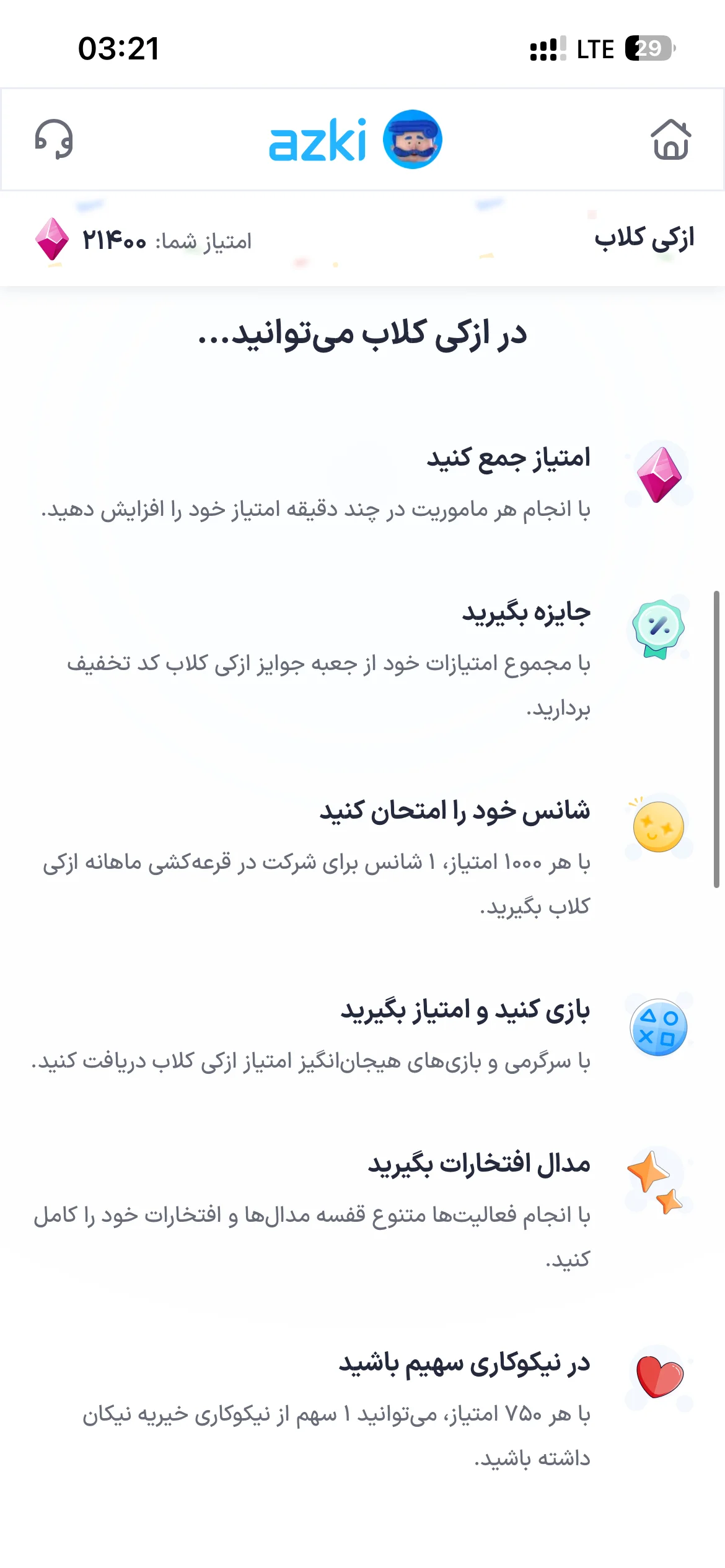Open the support headset icon

point(54,139)
